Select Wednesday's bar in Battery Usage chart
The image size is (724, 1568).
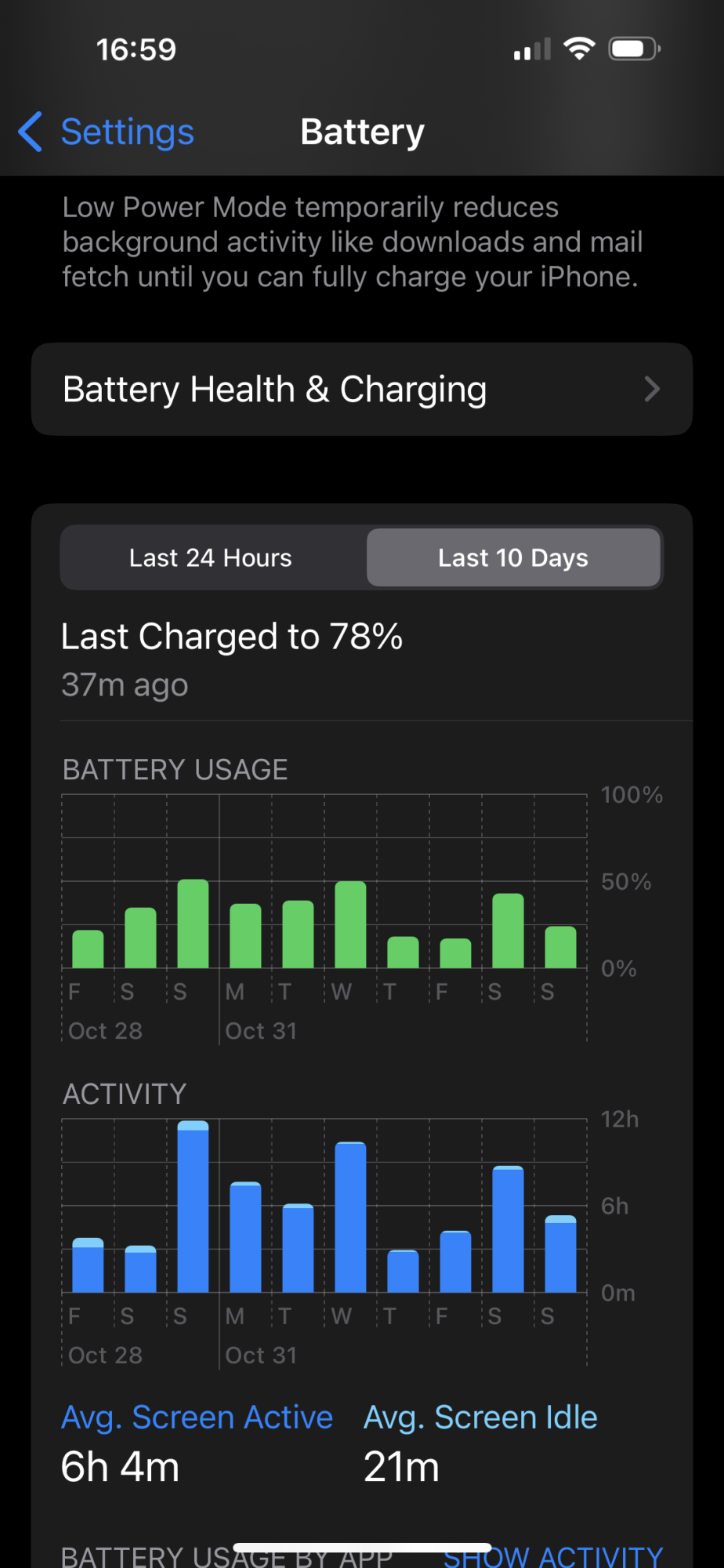pos(350,925)
